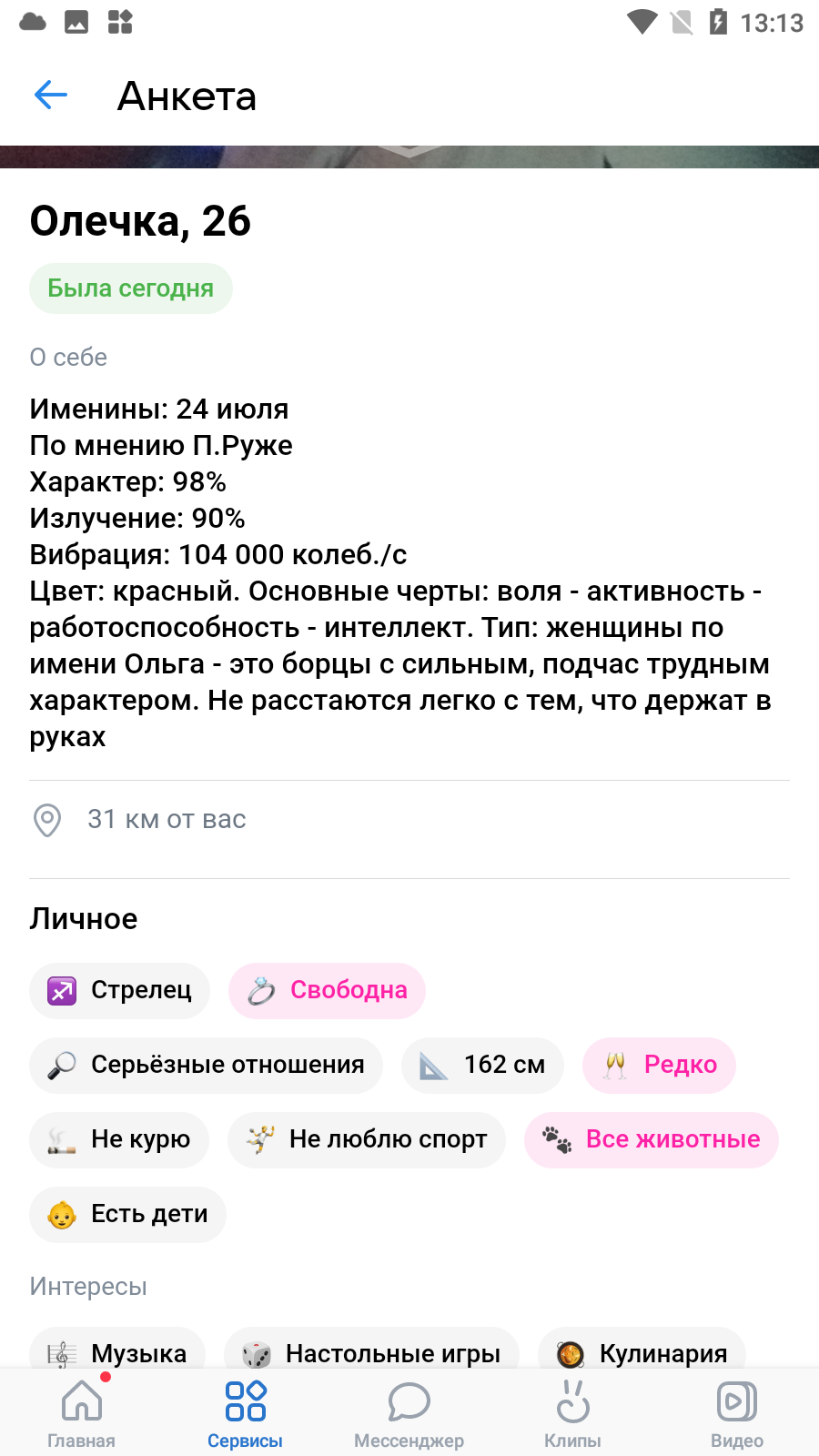Open the Мессенджер tab
This screenshot has height=1456, width=819.
409,1412
